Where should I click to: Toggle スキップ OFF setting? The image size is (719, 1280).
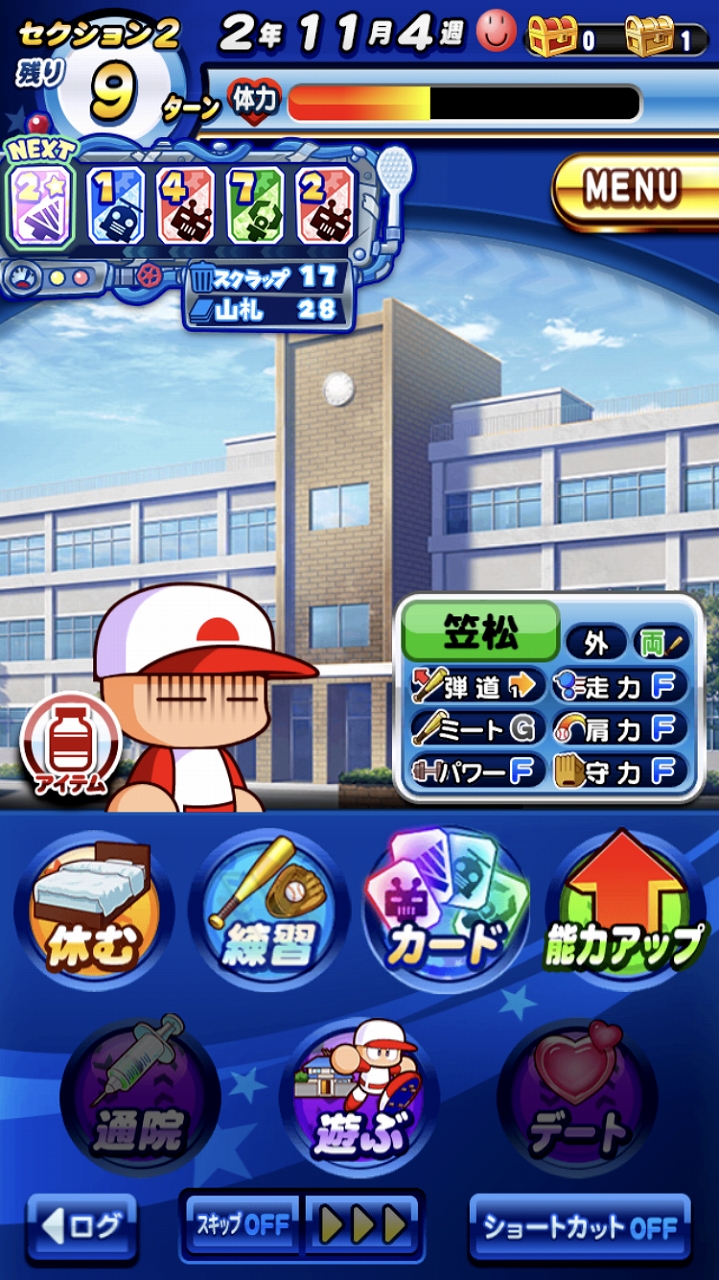point(242,1225)
